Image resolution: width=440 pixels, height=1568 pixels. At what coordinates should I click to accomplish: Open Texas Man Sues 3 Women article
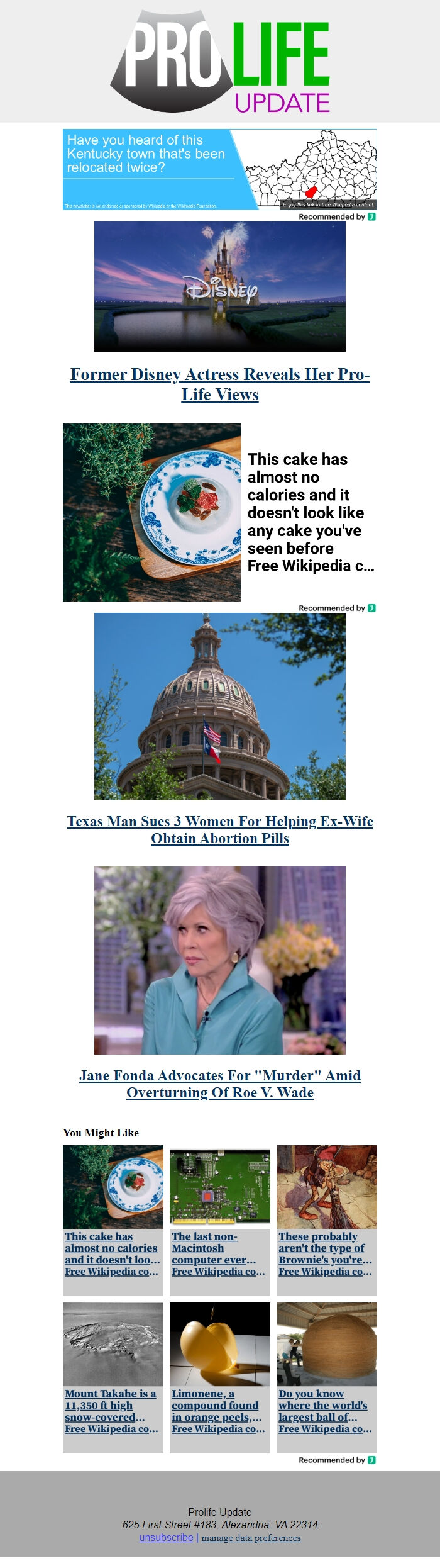click(x=219, y=829)
